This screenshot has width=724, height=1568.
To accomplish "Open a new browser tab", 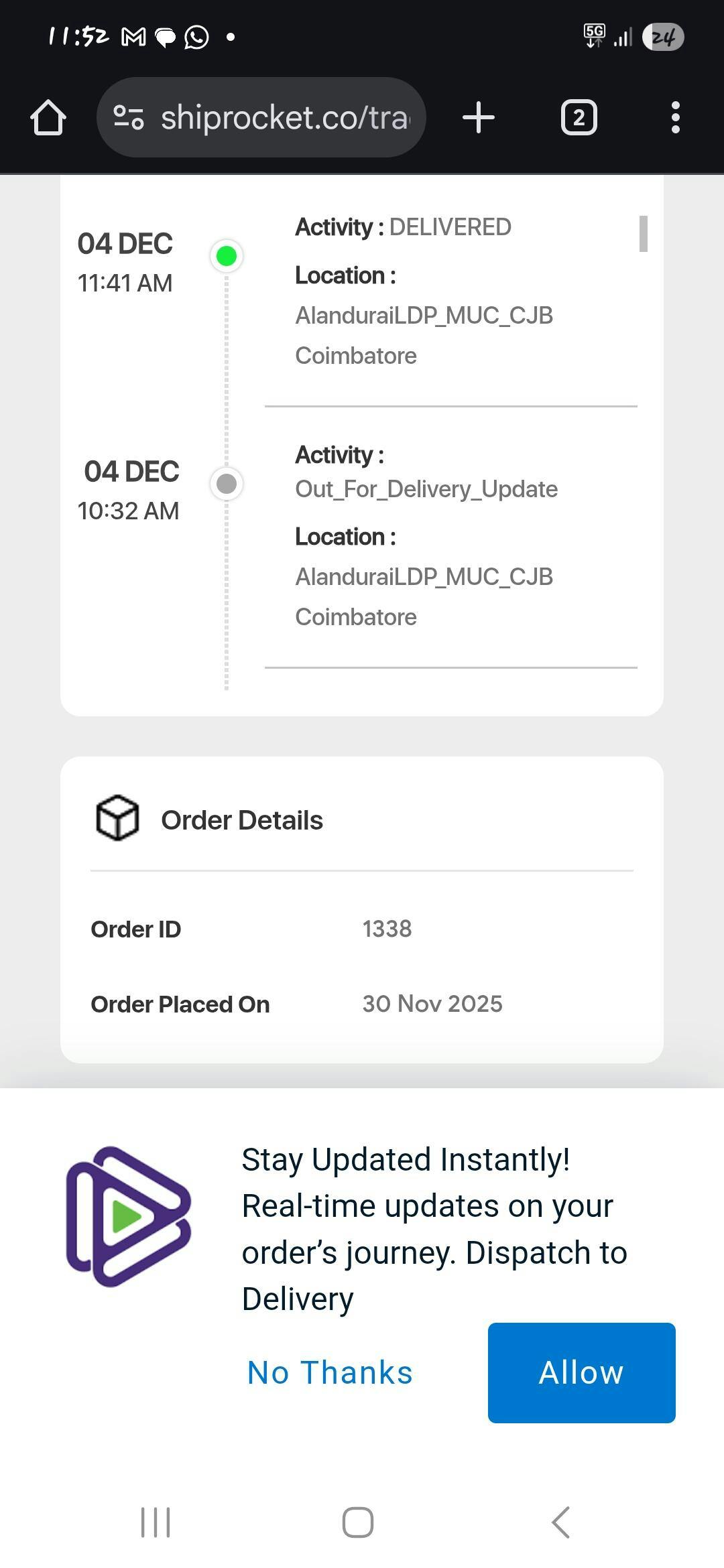I will pyautogui.click(x=479, y=118).
